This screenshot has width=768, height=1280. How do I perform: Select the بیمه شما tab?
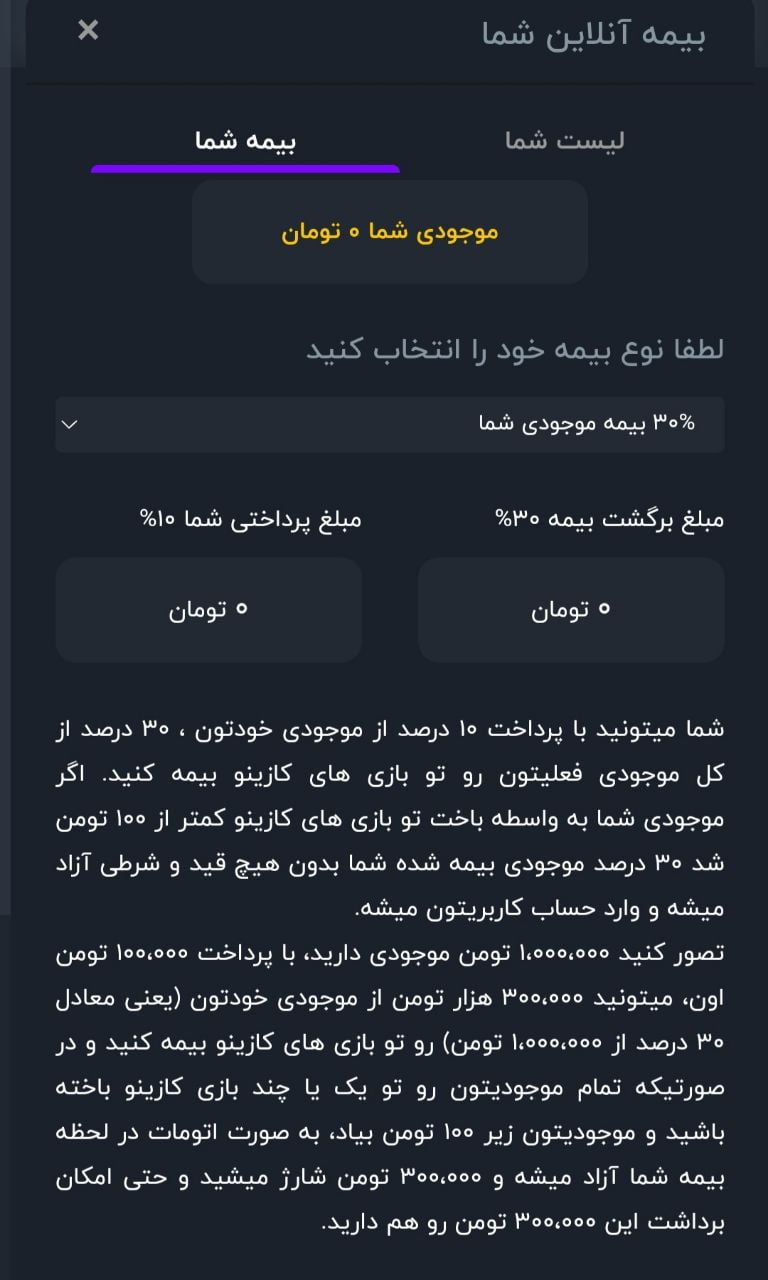[245, 140]
